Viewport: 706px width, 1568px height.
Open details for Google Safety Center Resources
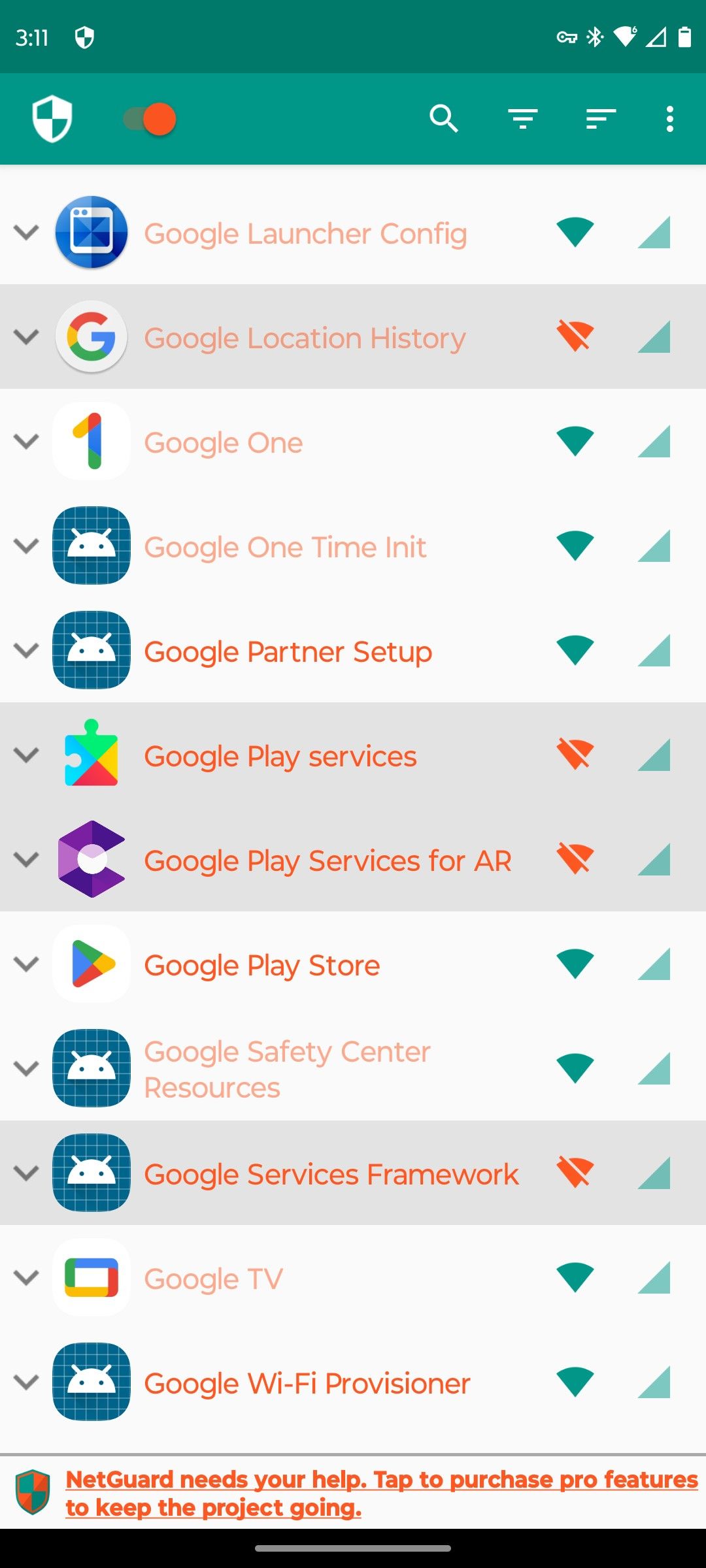coord(286,1069)
